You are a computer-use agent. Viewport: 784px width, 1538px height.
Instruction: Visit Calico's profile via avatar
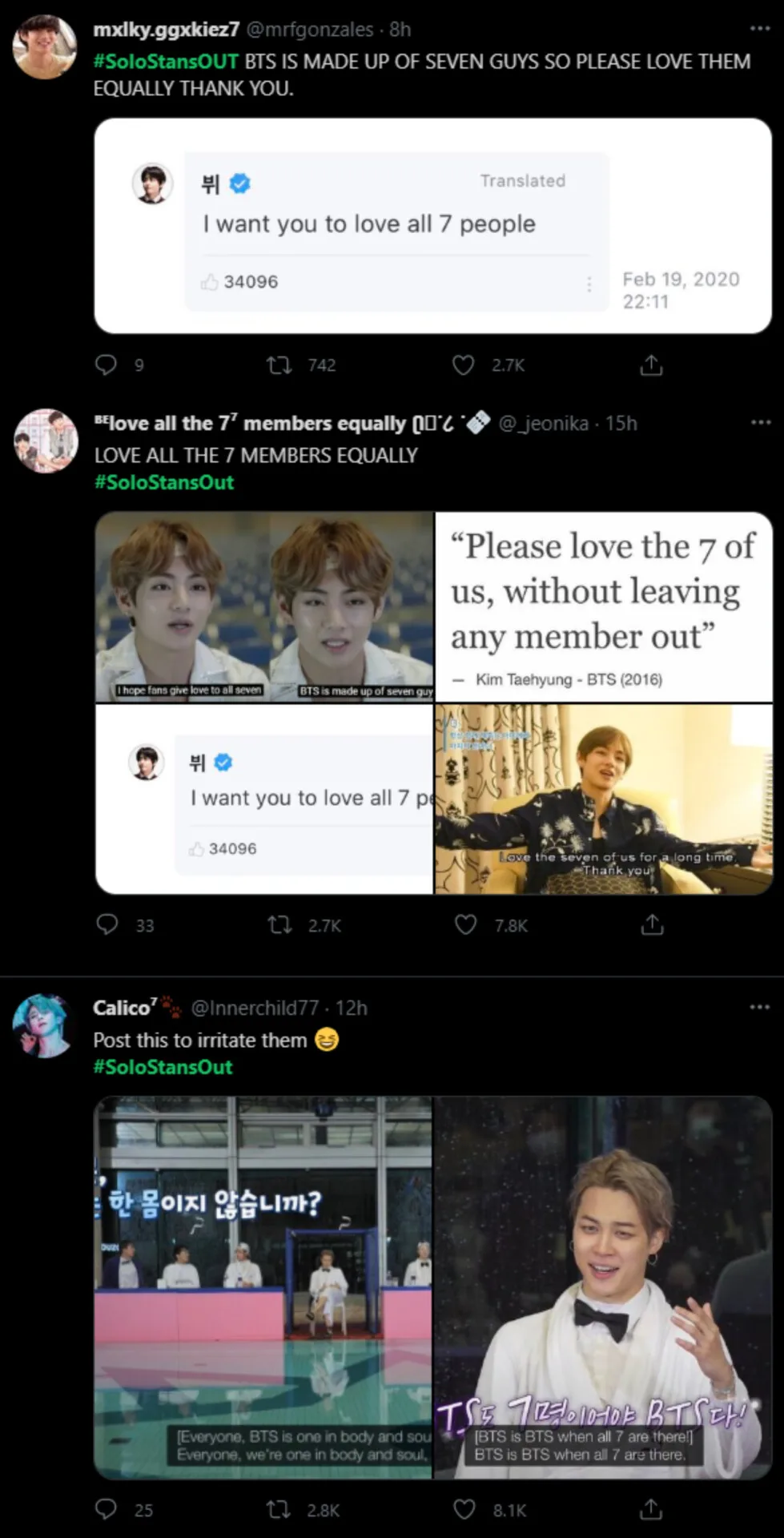coord(44,1025)
